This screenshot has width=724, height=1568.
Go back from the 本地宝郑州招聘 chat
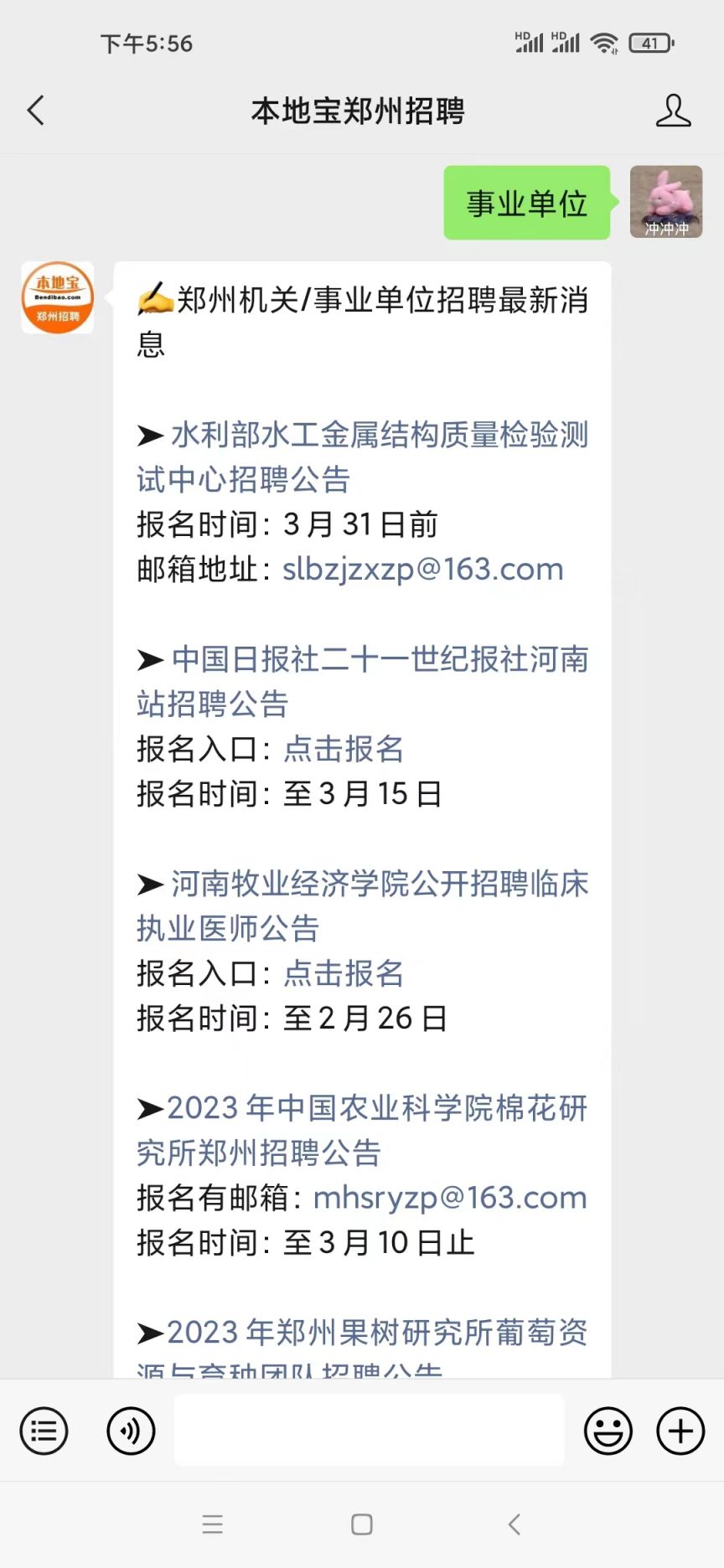click(35, 111)
